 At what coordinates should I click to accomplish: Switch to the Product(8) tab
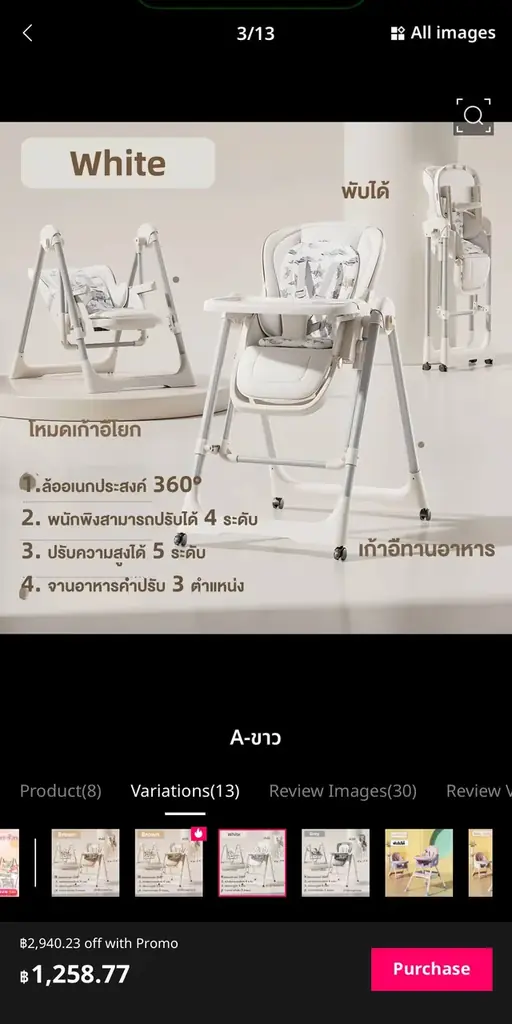[61, 791]
